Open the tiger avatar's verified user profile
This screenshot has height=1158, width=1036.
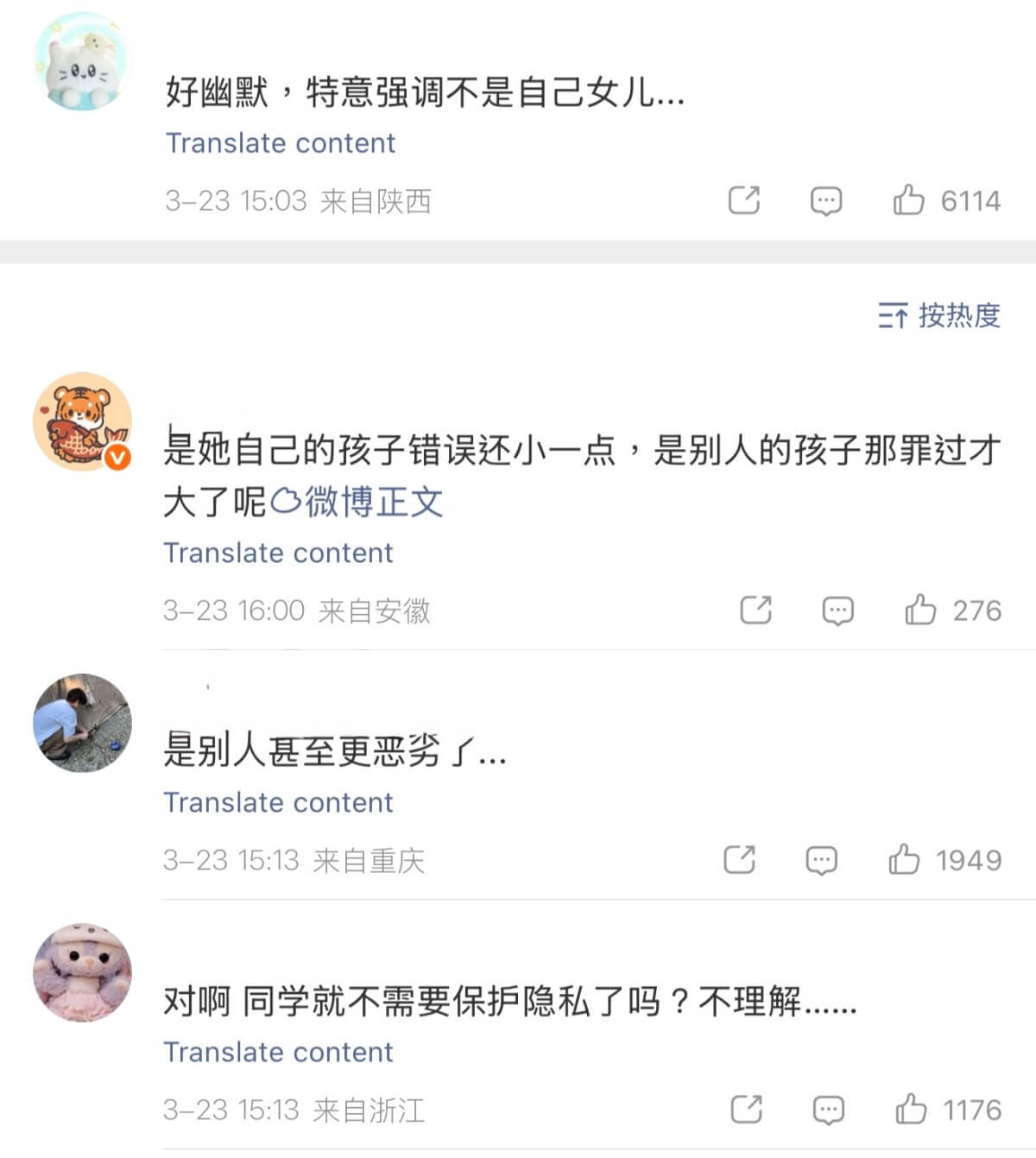(x=83, y=422)
